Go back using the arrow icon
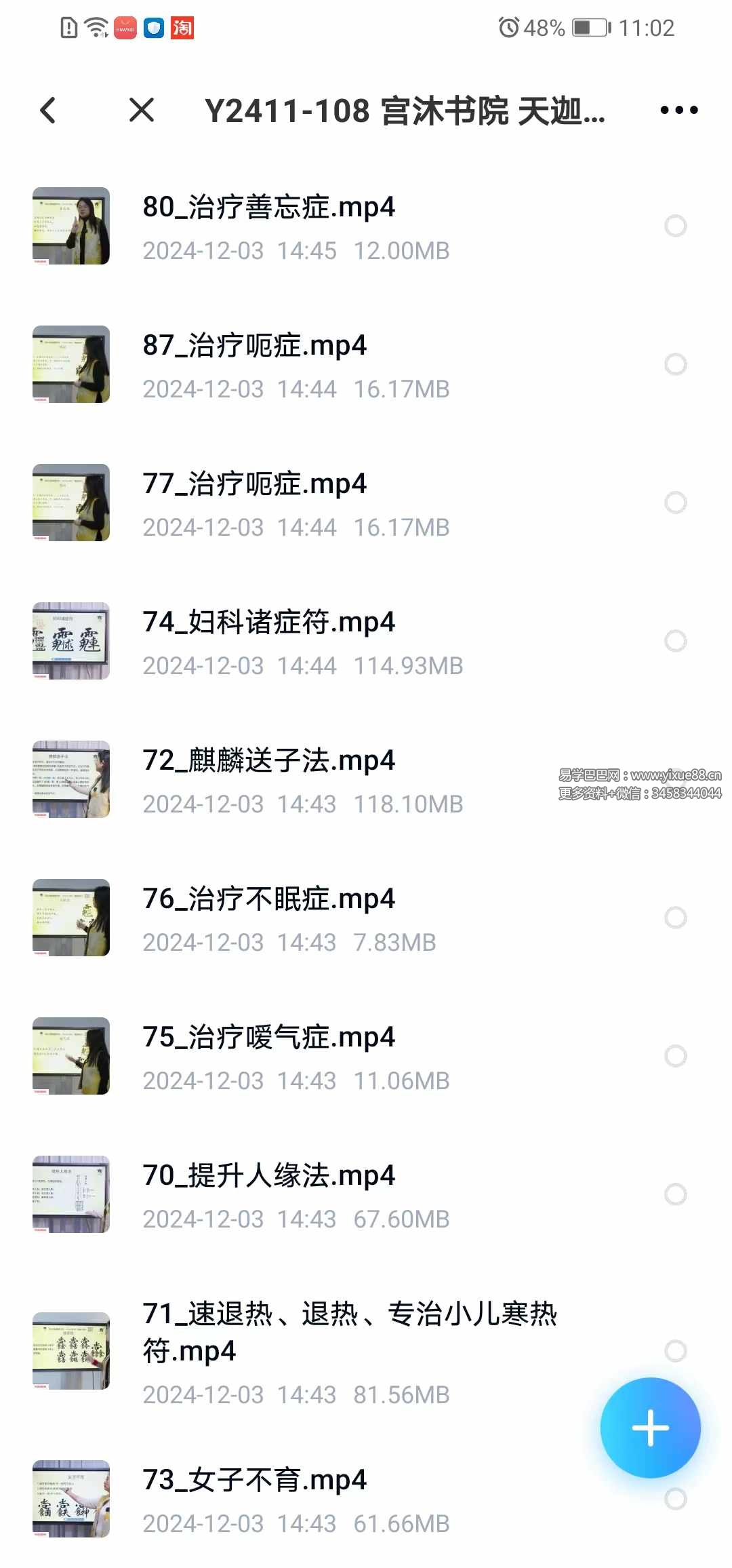Image resolution: width=732 pixels, height=1568 pixels. pos(48,110)
